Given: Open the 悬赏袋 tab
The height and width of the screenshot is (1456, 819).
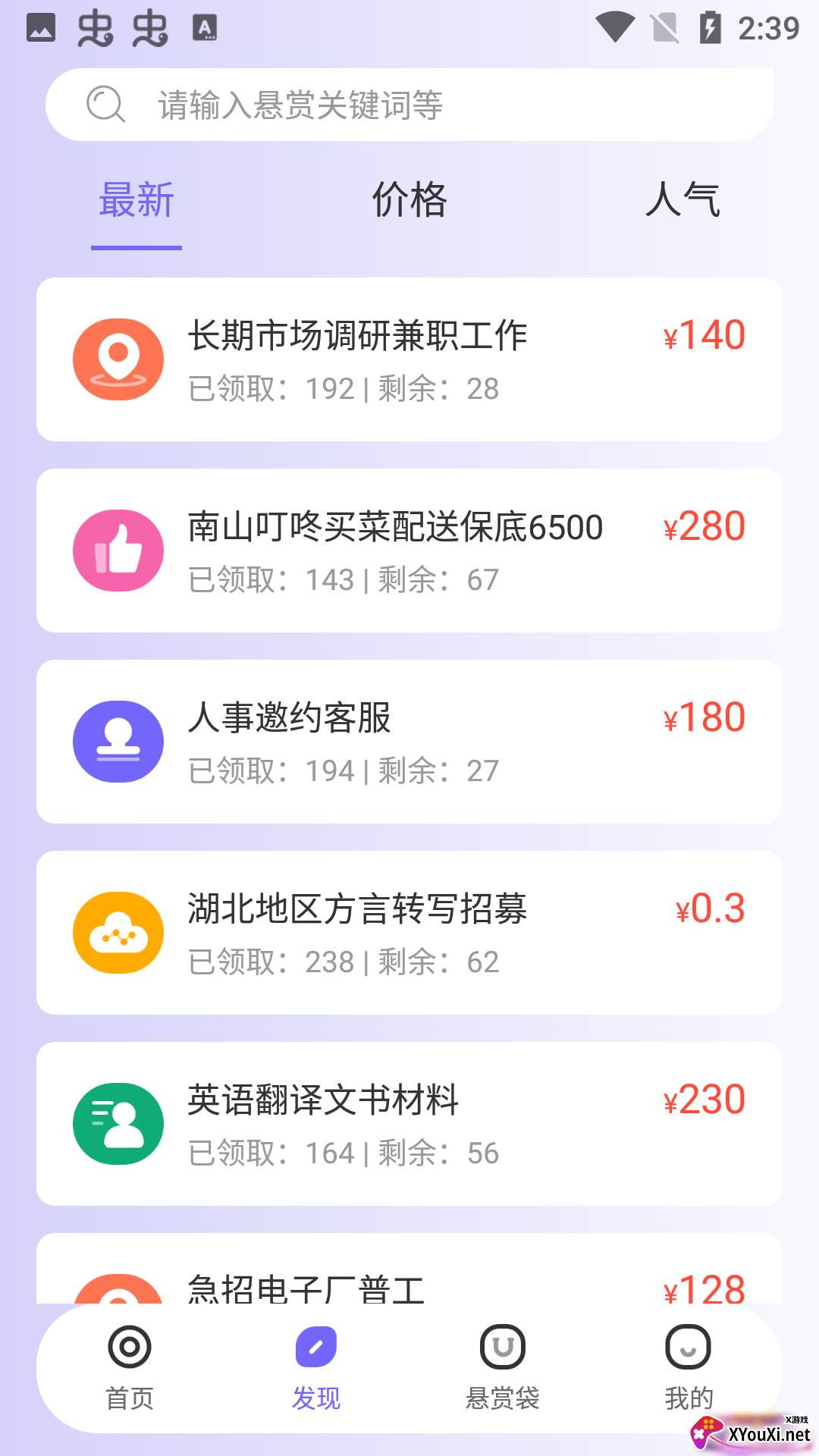Looking at the screenshot, I should [x=503, y=1368].
